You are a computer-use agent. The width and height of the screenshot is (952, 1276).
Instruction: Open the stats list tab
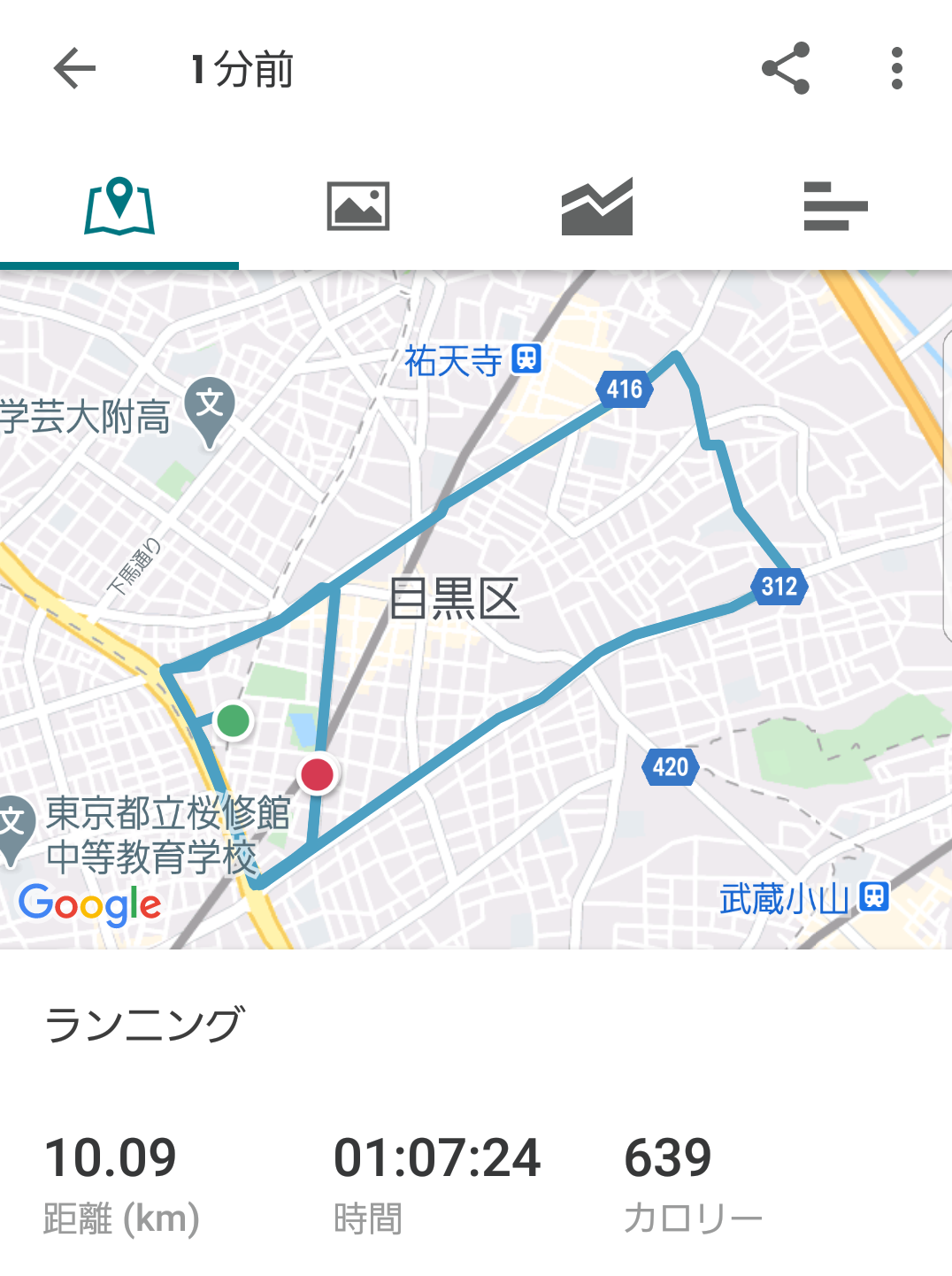[834, 207]
